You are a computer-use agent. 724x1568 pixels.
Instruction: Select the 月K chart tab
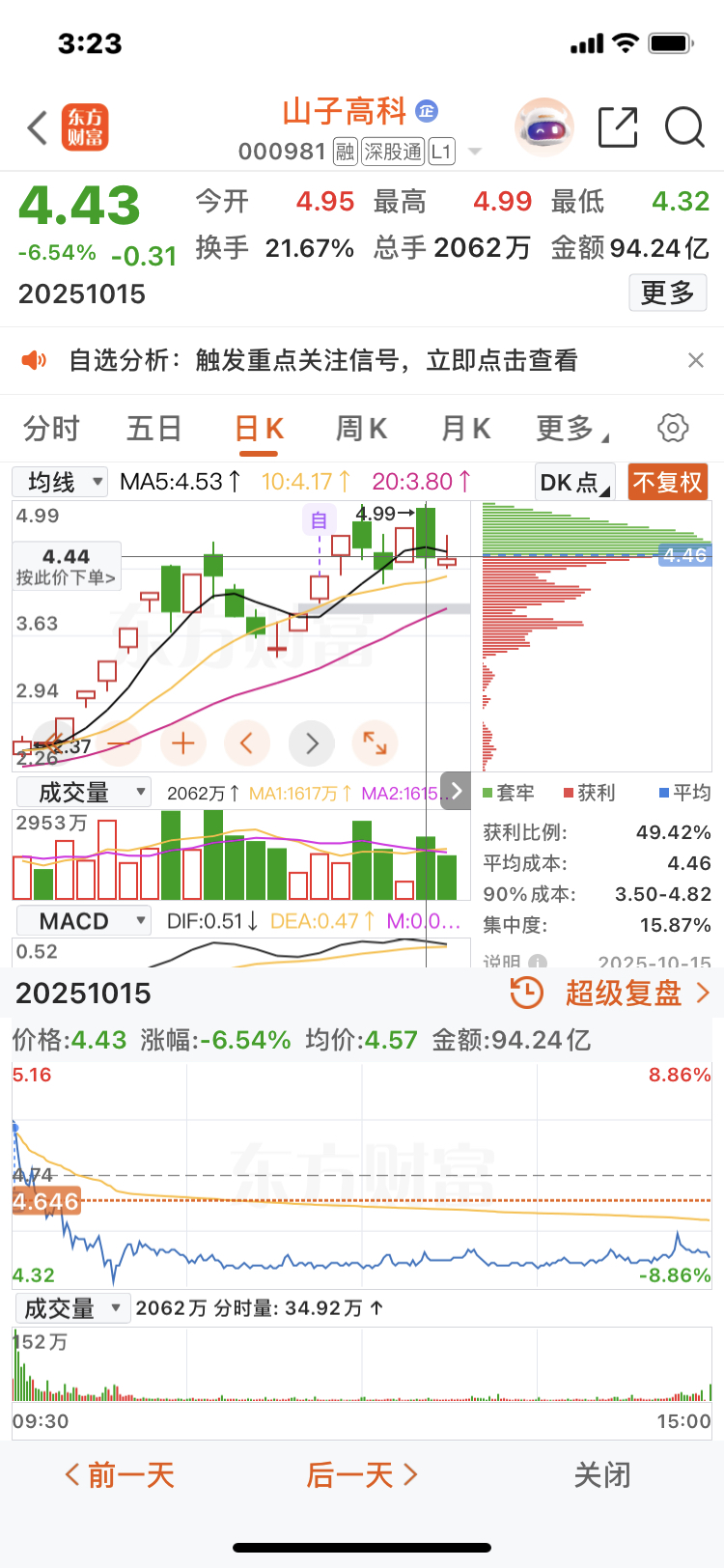pyautogui.click(x=465, y=428)
